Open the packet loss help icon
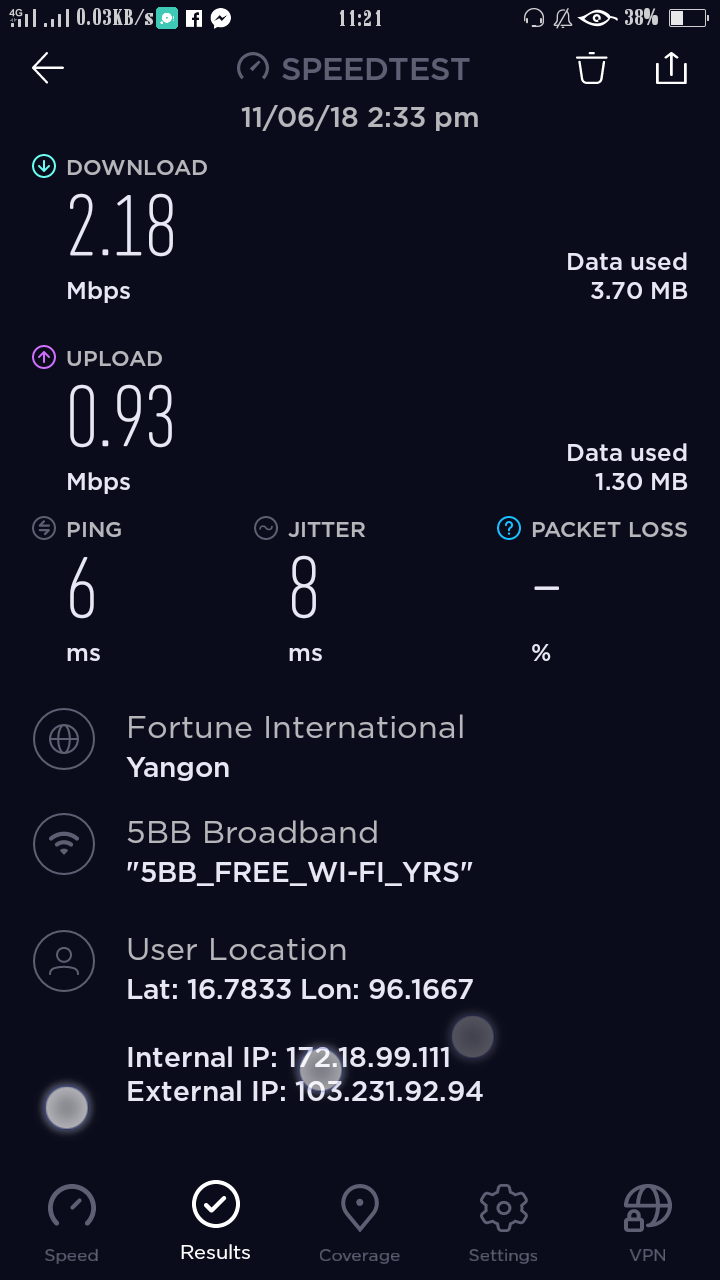This screenshot has width=720, height=1280. pyautogui.click(x=509, y=529)
